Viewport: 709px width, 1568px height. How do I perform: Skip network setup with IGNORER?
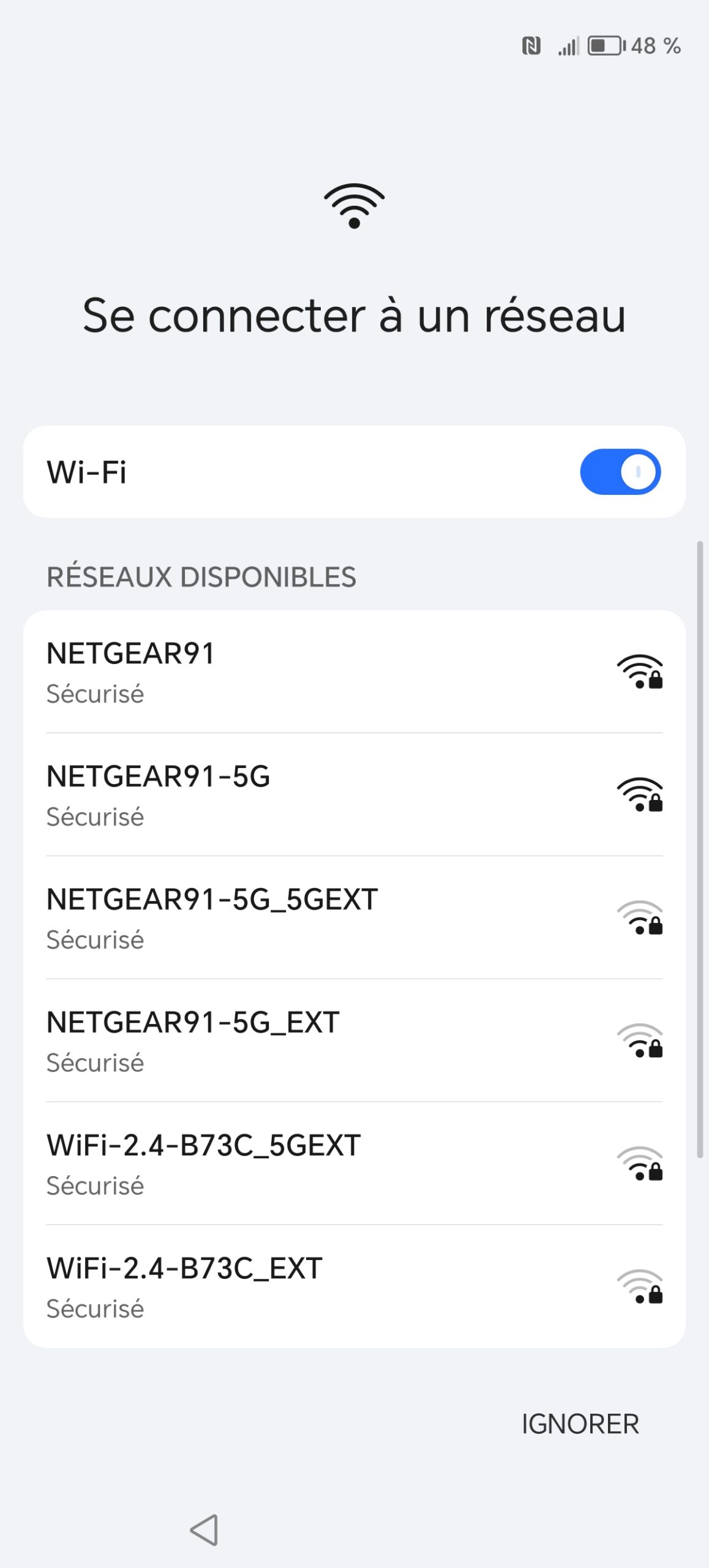tap(579, 1424)
